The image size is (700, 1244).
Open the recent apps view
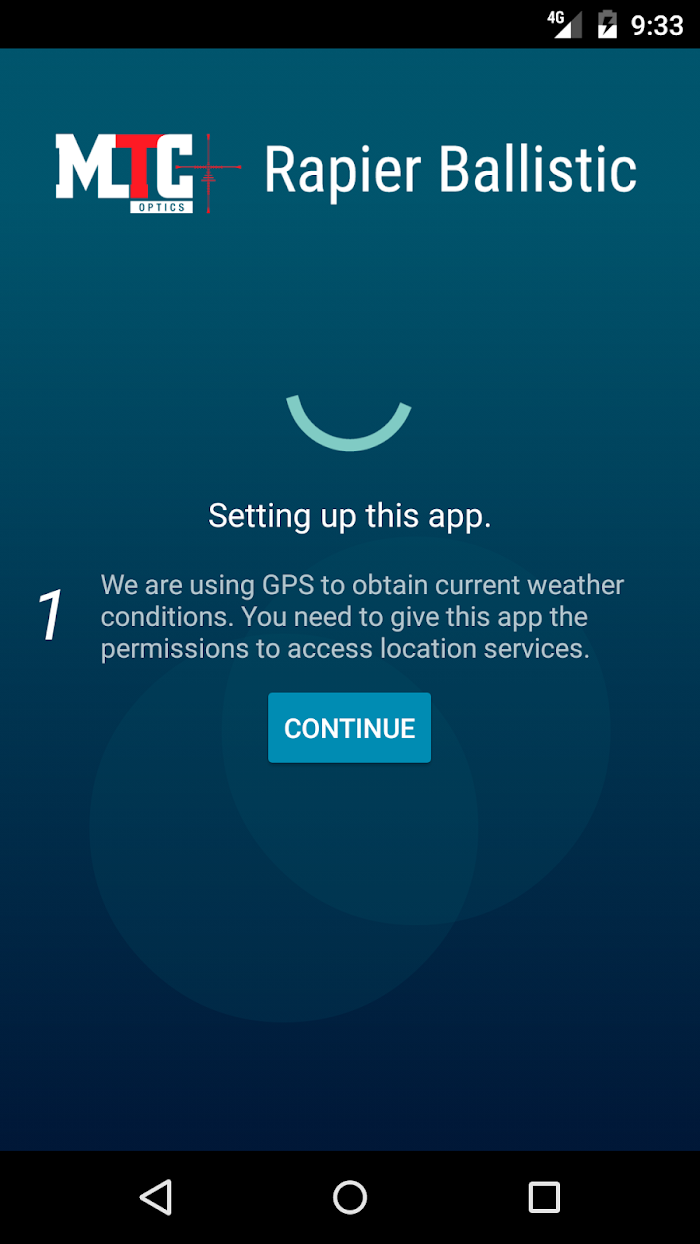click(544, 1197)
